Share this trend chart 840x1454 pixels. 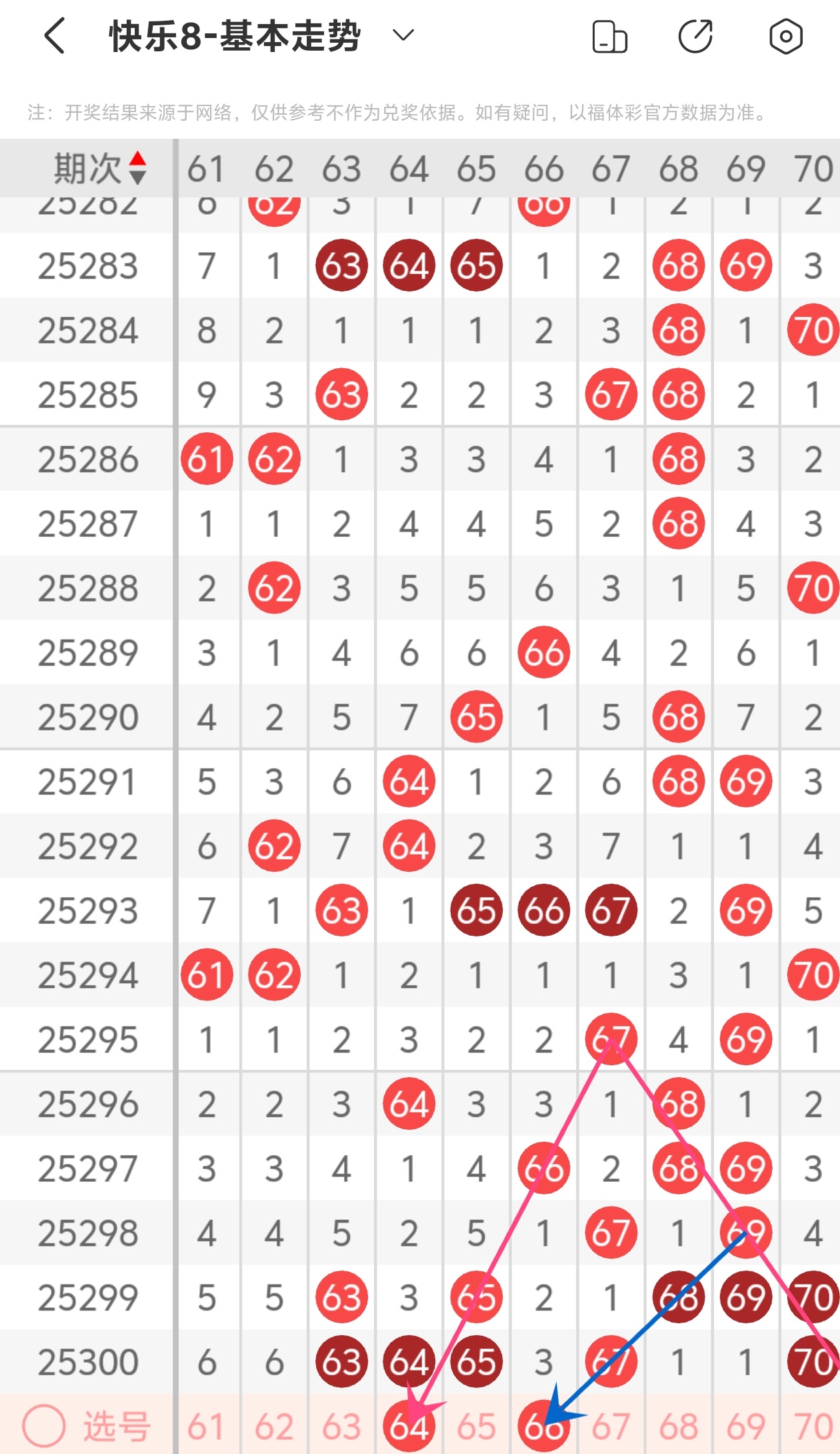point(695,37)
